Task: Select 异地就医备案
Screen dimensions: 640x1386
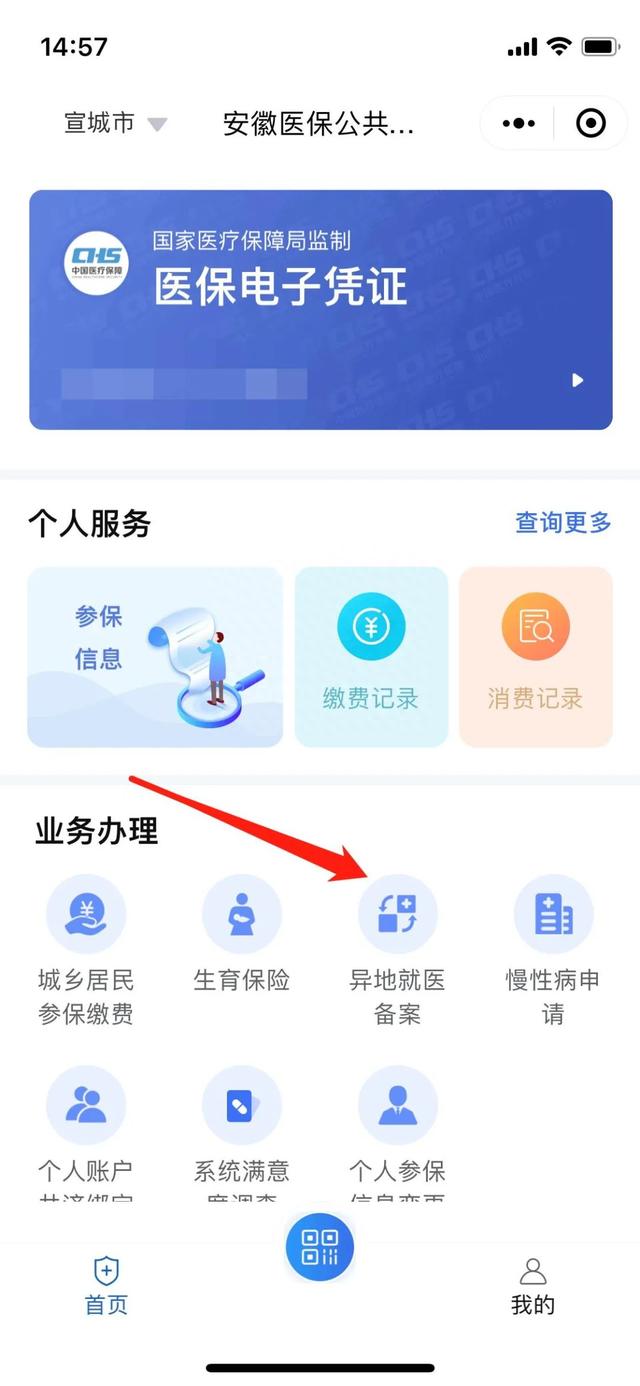Action: pyautogui.click(x=397, y=948)
